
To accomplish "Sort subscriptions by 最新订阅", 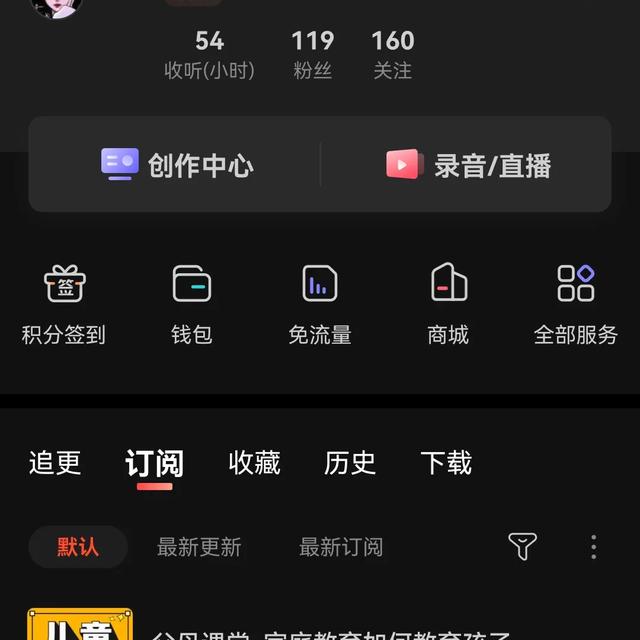I will pyautogui.click(x=341, y=547).
